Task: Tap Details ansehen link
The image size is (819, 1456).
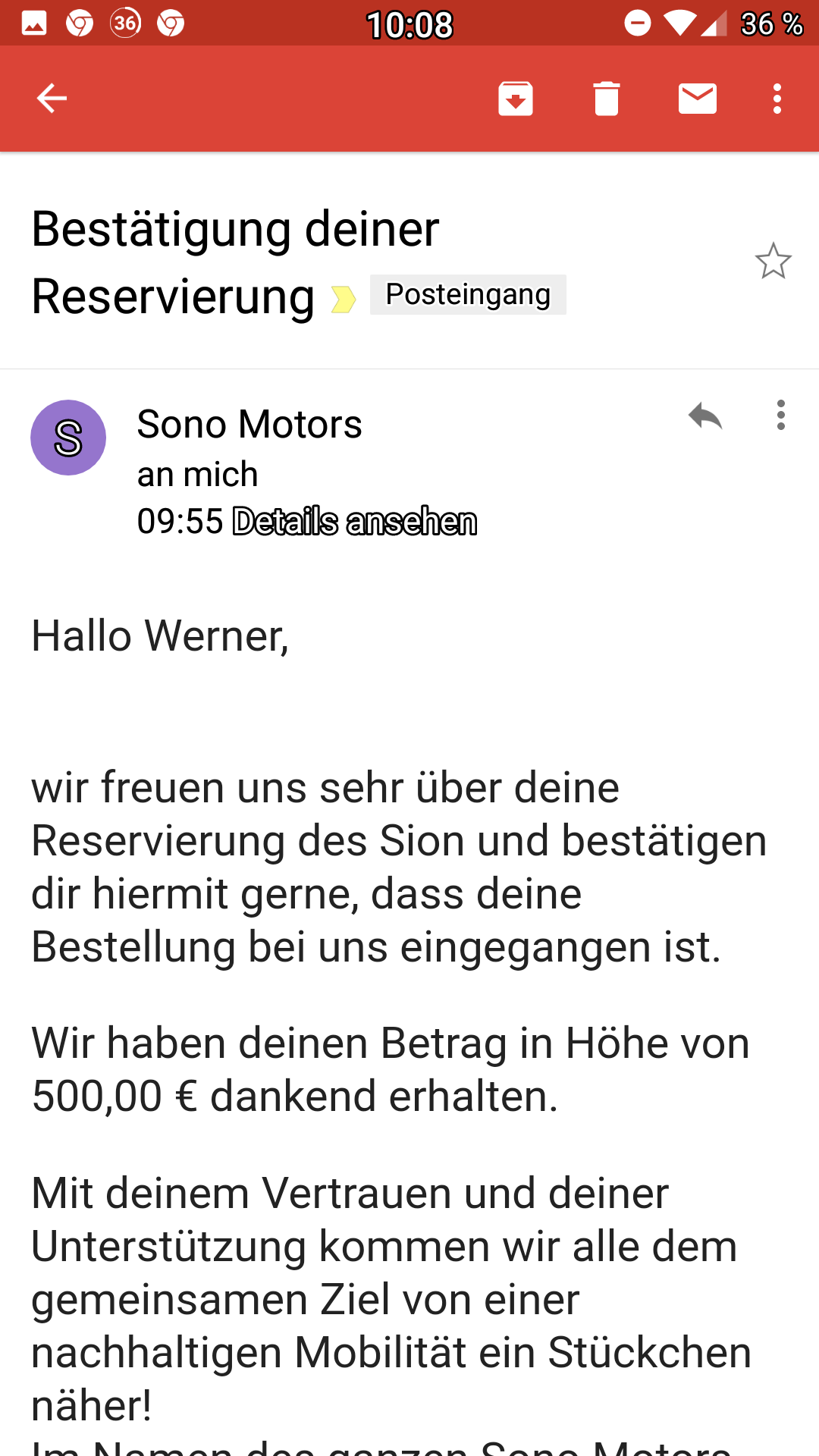Action: coord(355,522)
